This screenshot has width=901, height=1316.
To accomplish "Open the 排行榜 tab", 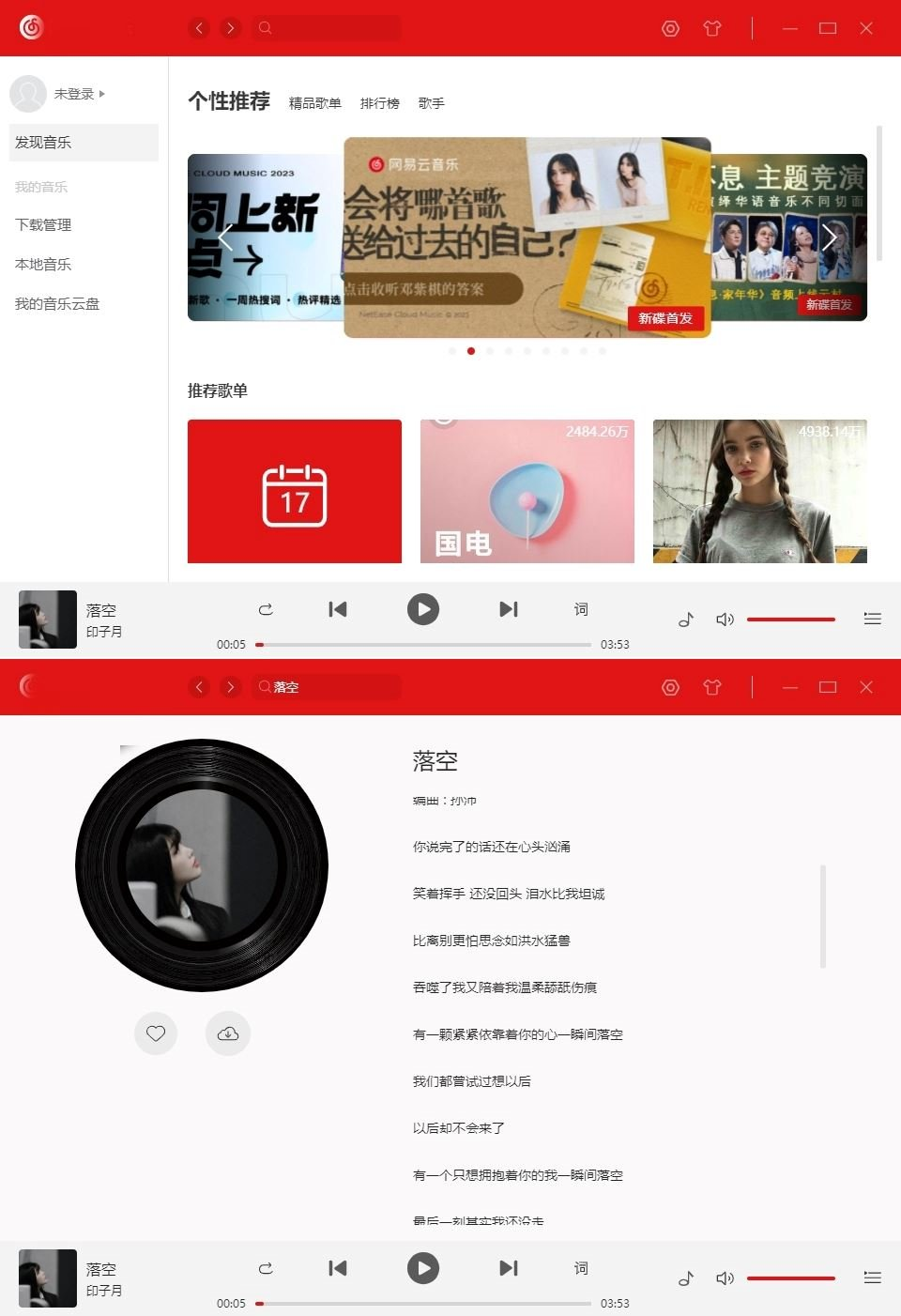I will (x=379, y=103).
